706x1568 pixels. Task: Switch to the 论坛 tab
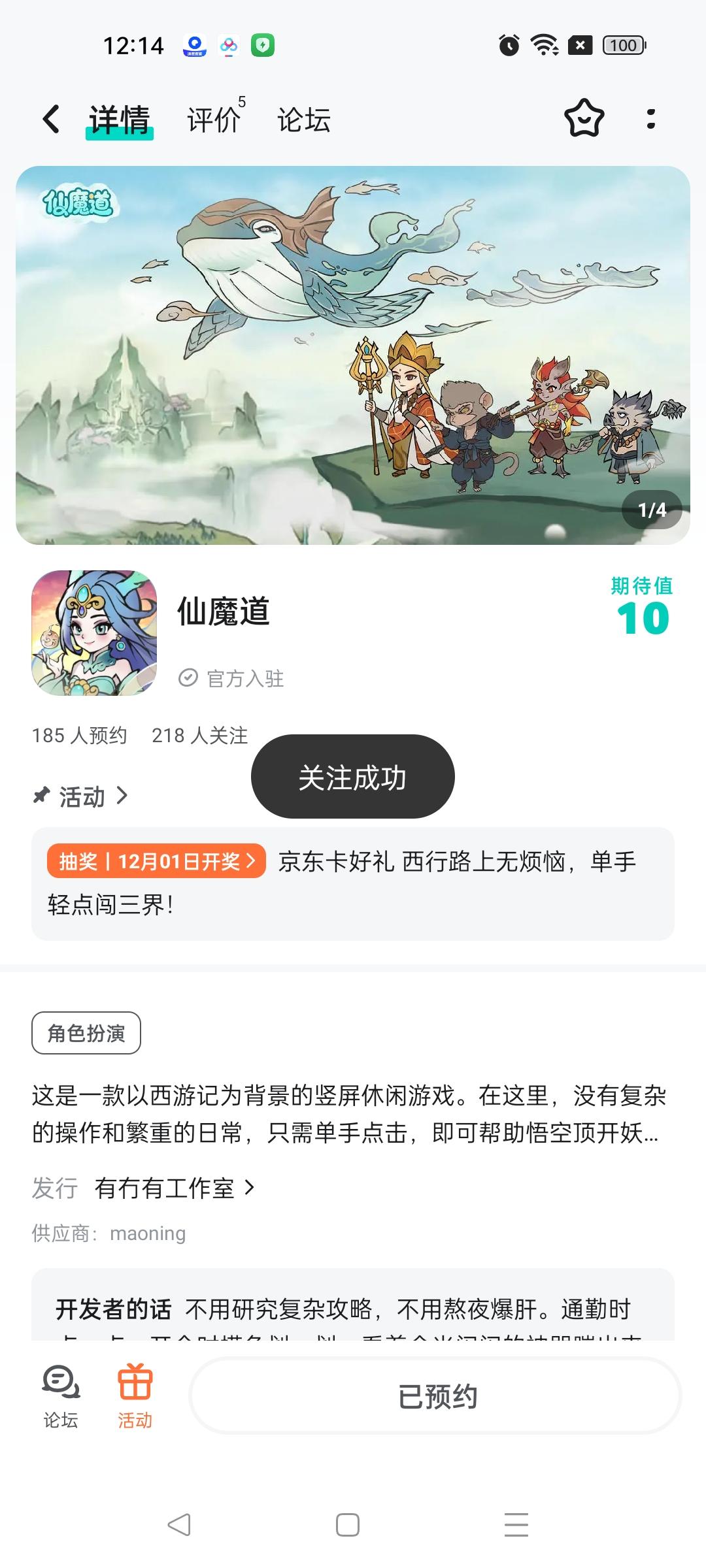pyautogui.click(x=303, y=120)
